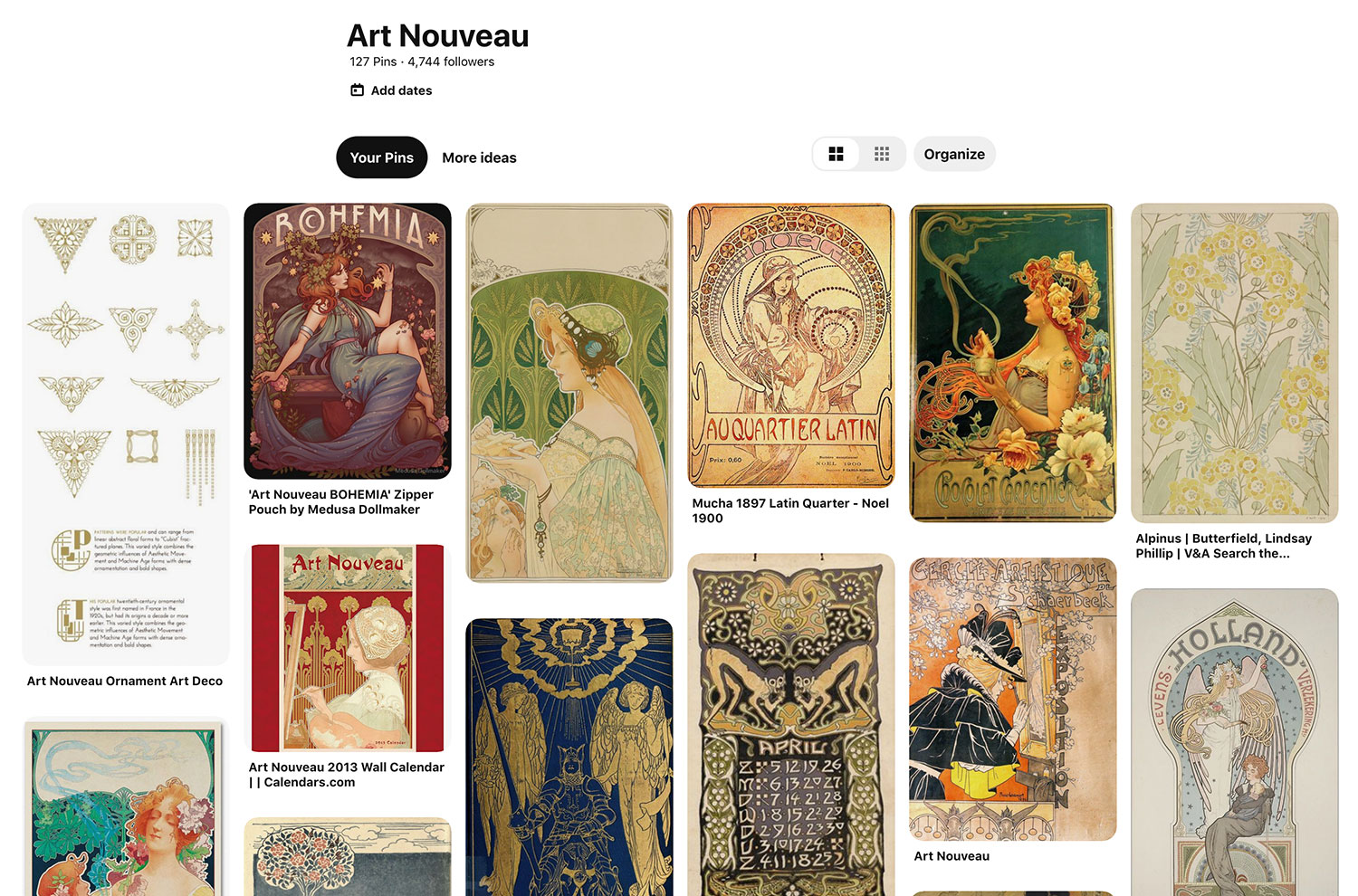The width and height of the screenshot is (1358, 896).
Task: Open the Art Nouveau 2013 Wall Calendar pin
Action: [x=347, y=648]
